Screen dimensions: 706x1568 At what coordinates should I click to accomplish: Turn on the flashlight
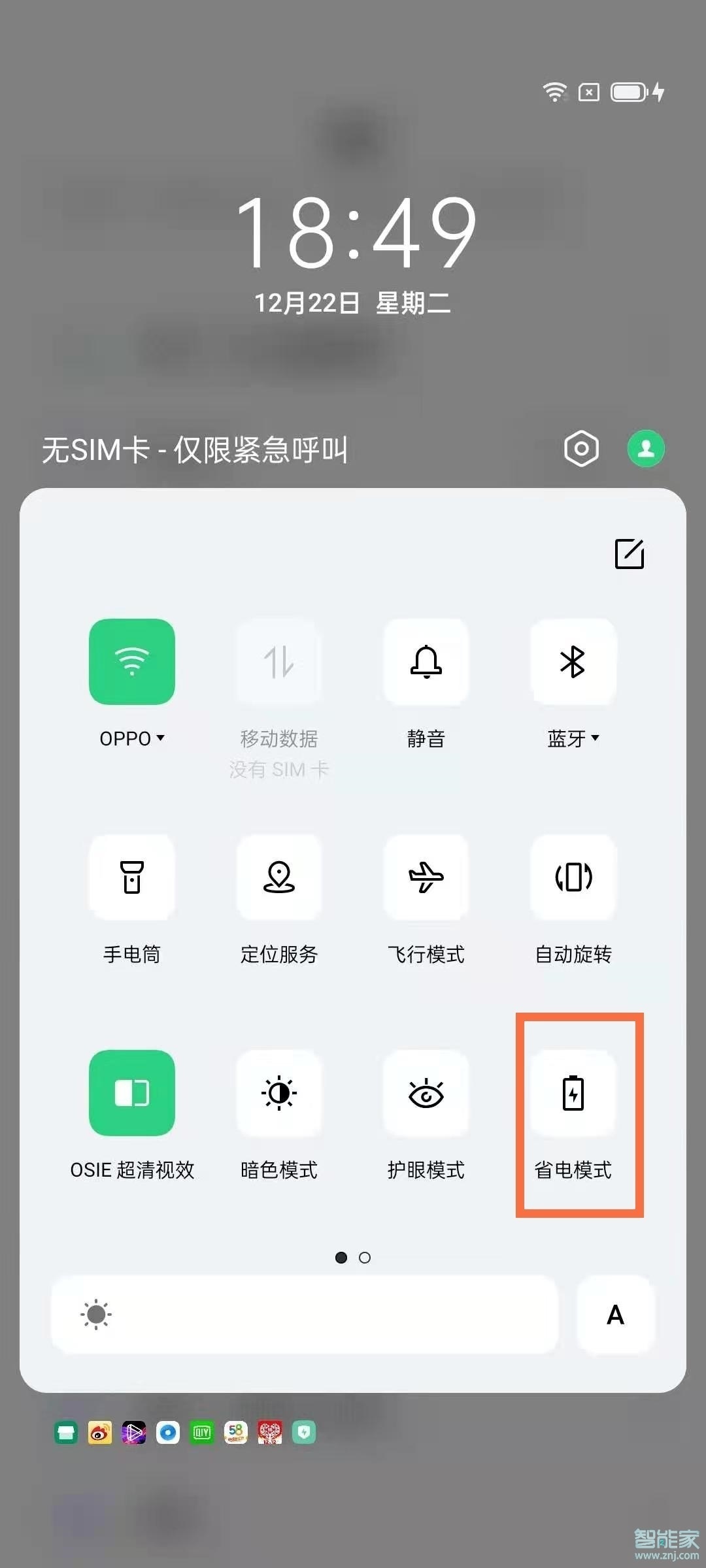[x=132, y=878]
